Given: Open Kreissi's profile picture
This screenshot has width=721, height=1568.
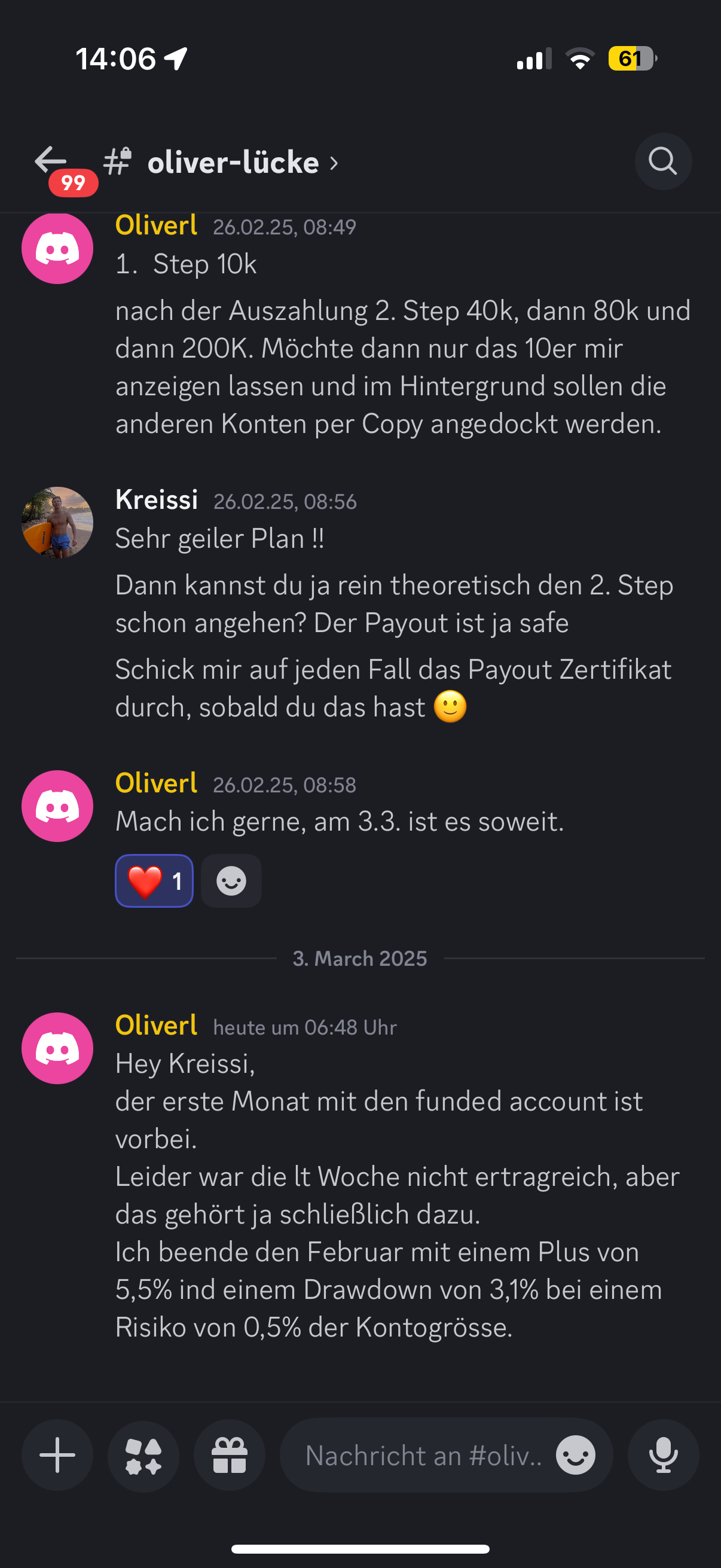Looking at the screenshot, I should click(x=57, y=522).
